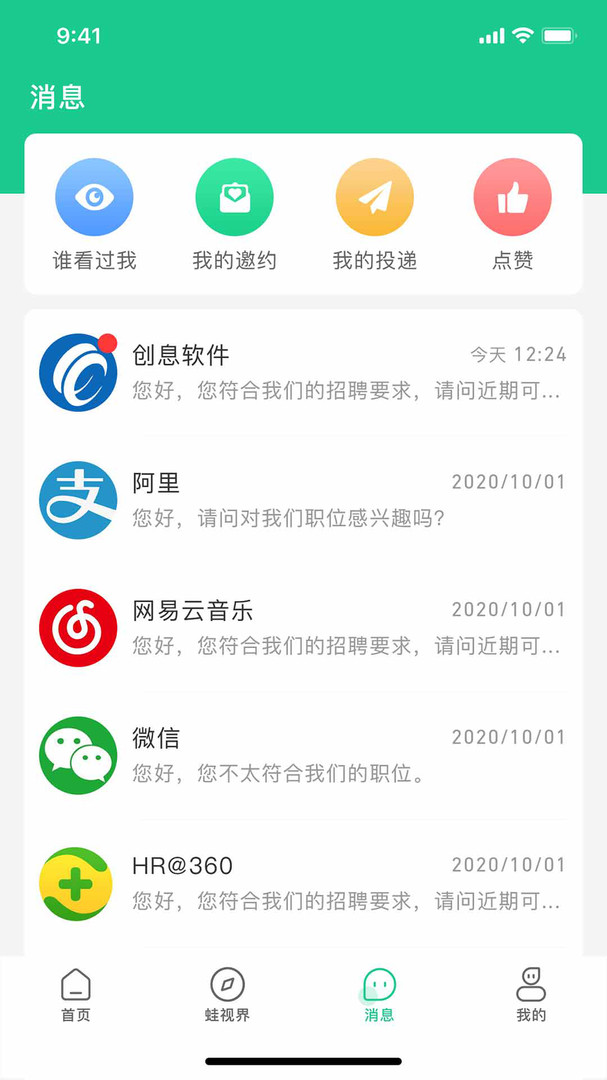Go to the 蛙视界 tab
607x1080 pixels.
227,995
